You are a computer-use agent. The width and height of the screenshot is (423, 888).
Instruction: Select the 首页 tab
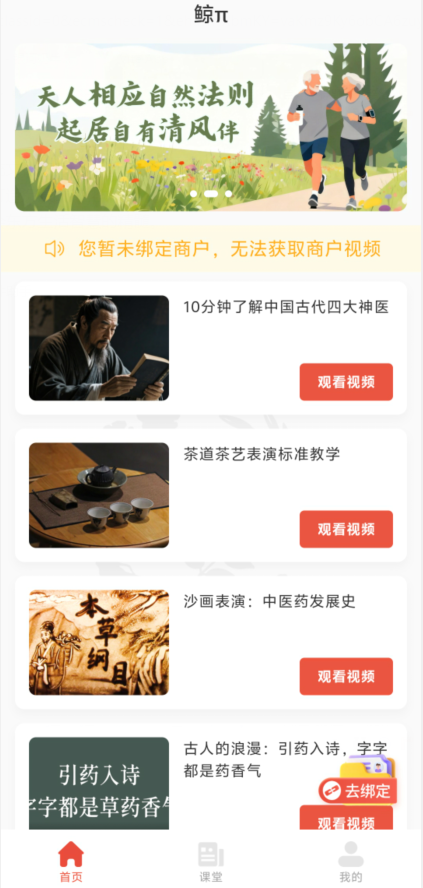pos(71,862)
